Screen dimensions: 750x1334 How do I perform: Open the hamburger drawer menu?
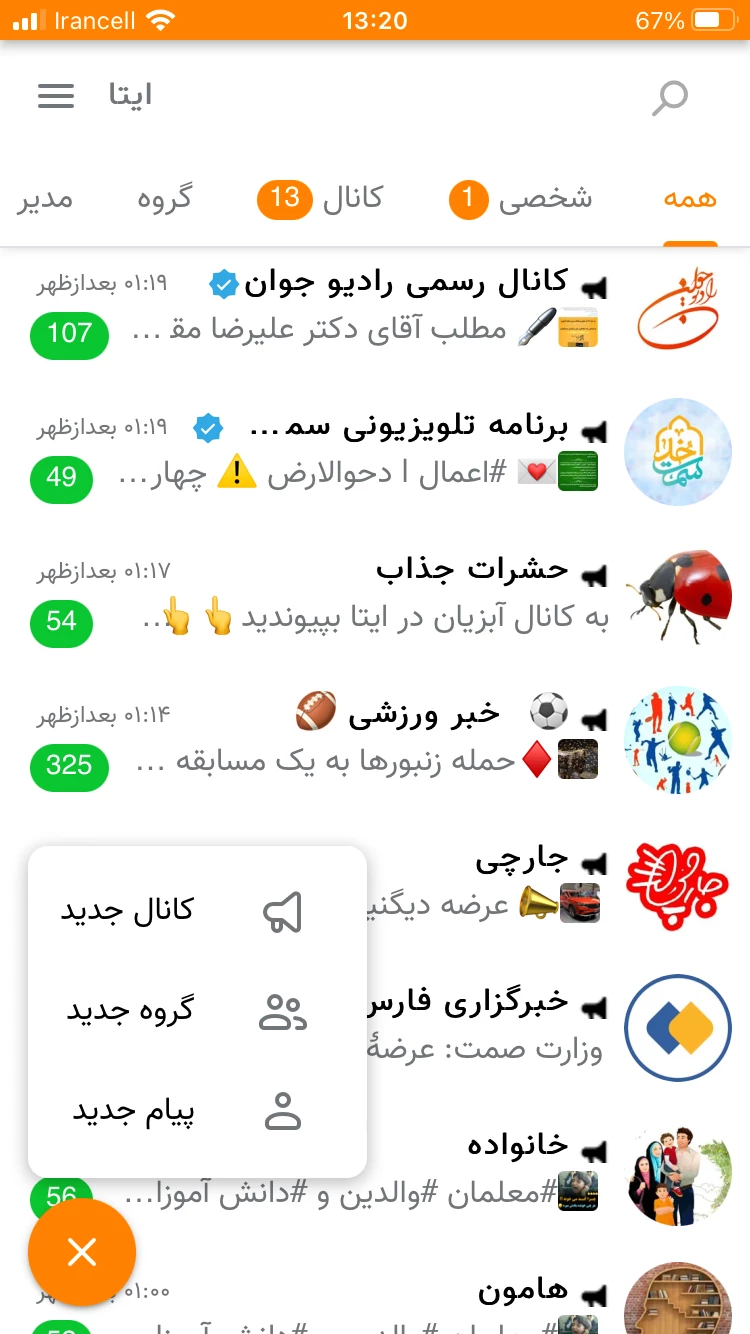coord(56,96)
